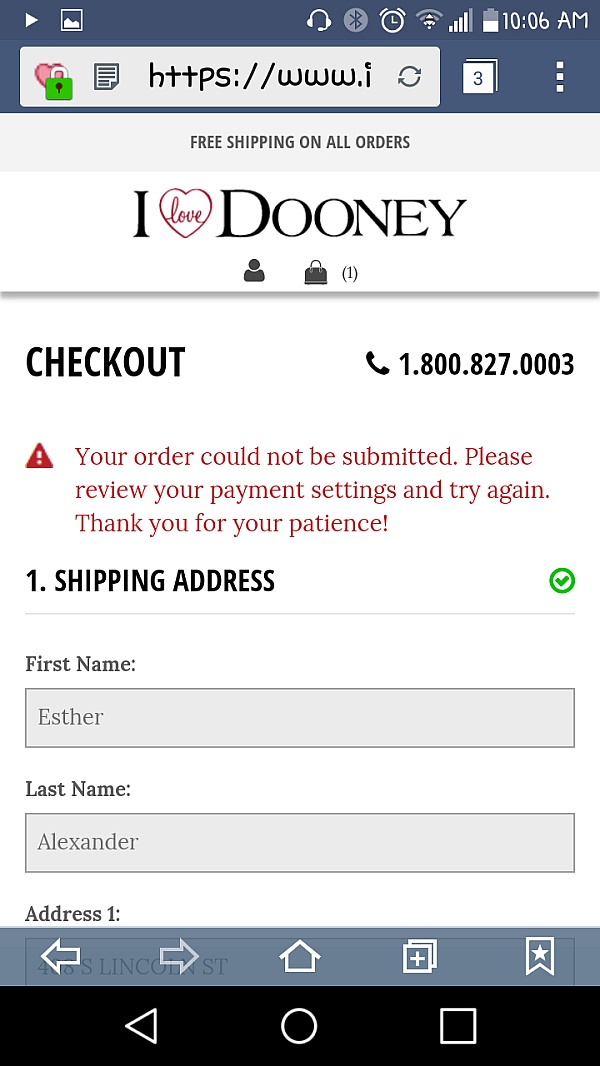The image size is (600, 1066).
Task: Open the I Love Dooney homepage logo
Action: coord(300,215)
